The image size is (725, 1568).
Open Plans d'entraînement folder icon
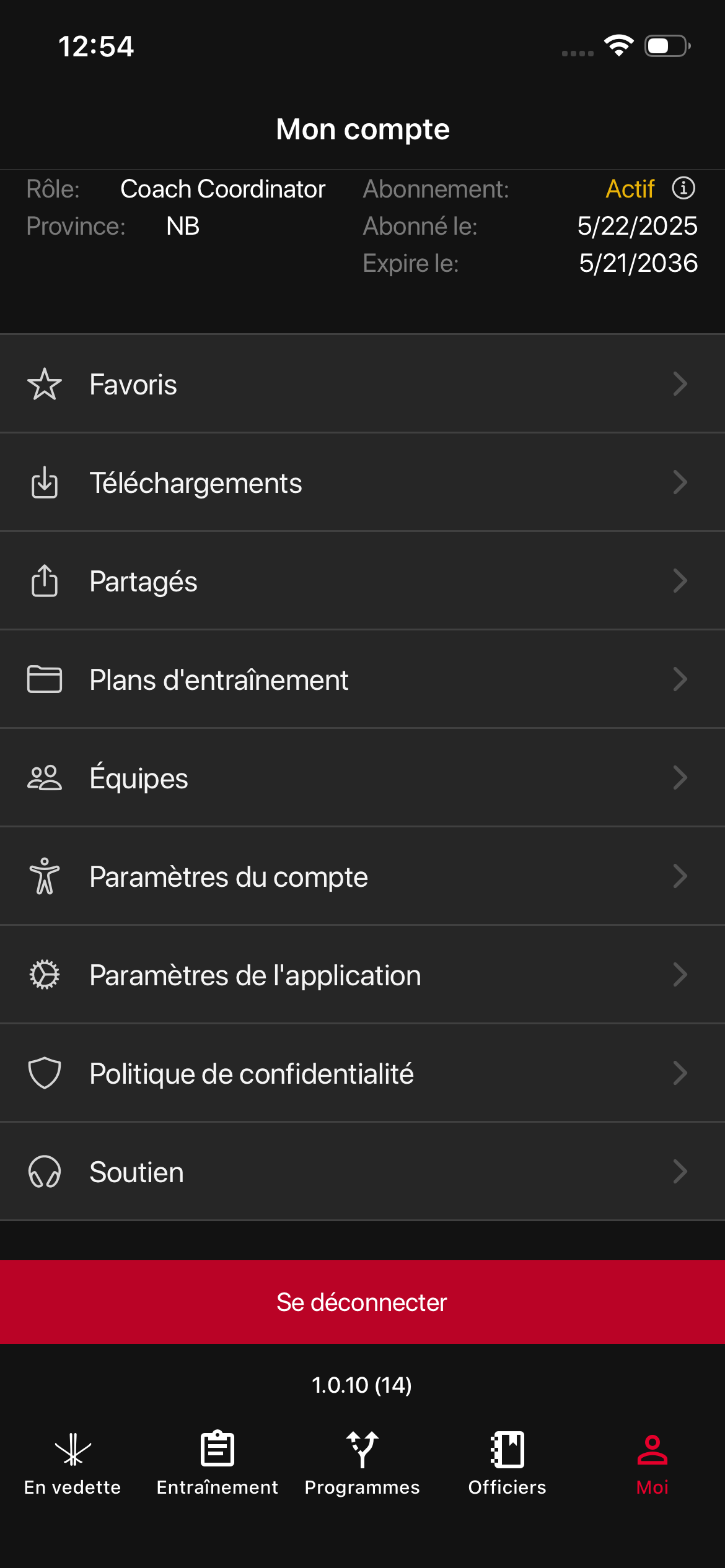tap(44, 679)
